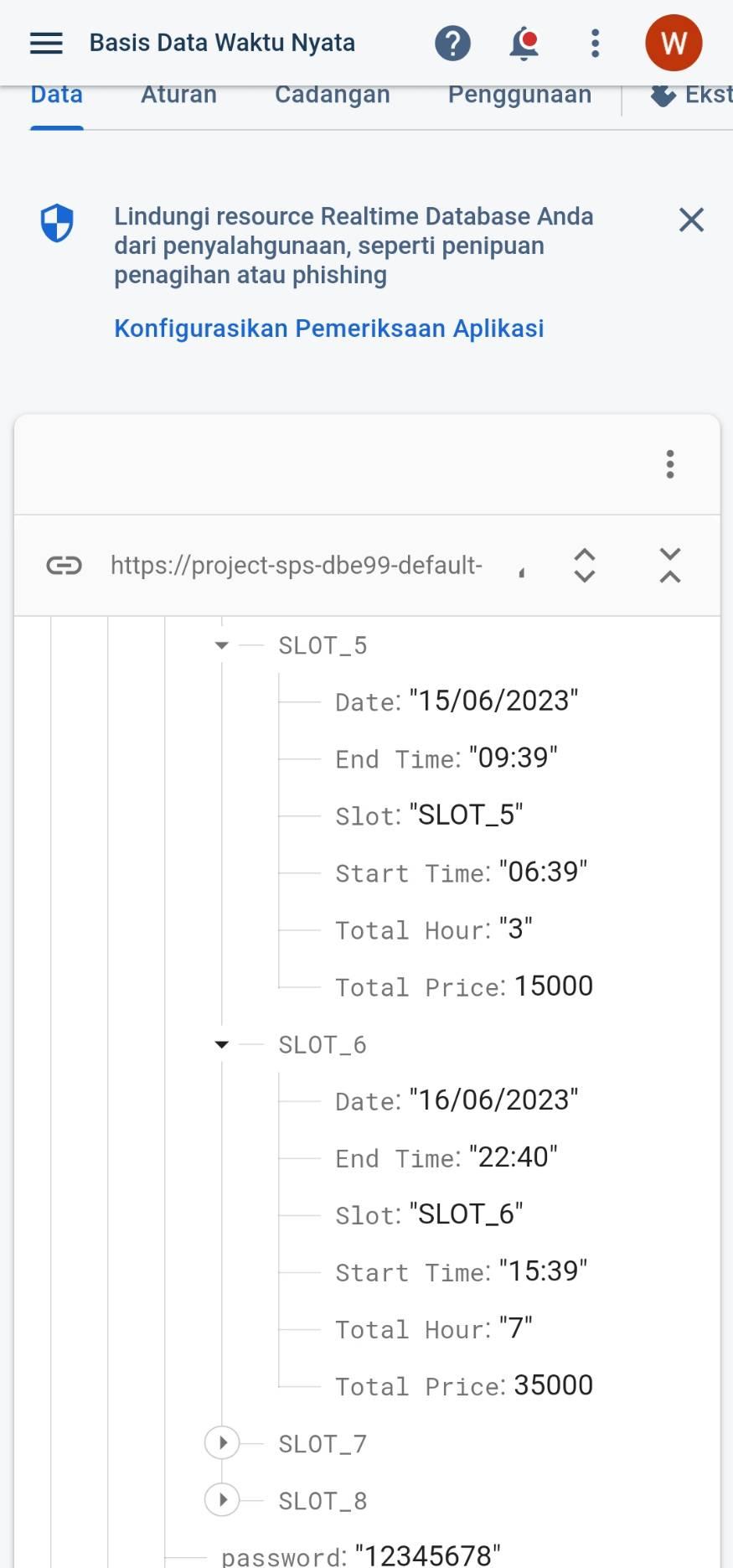Viewport: 733px width, 1568px height.
Task: Open the account avatar W
Action: coord(674,43)
